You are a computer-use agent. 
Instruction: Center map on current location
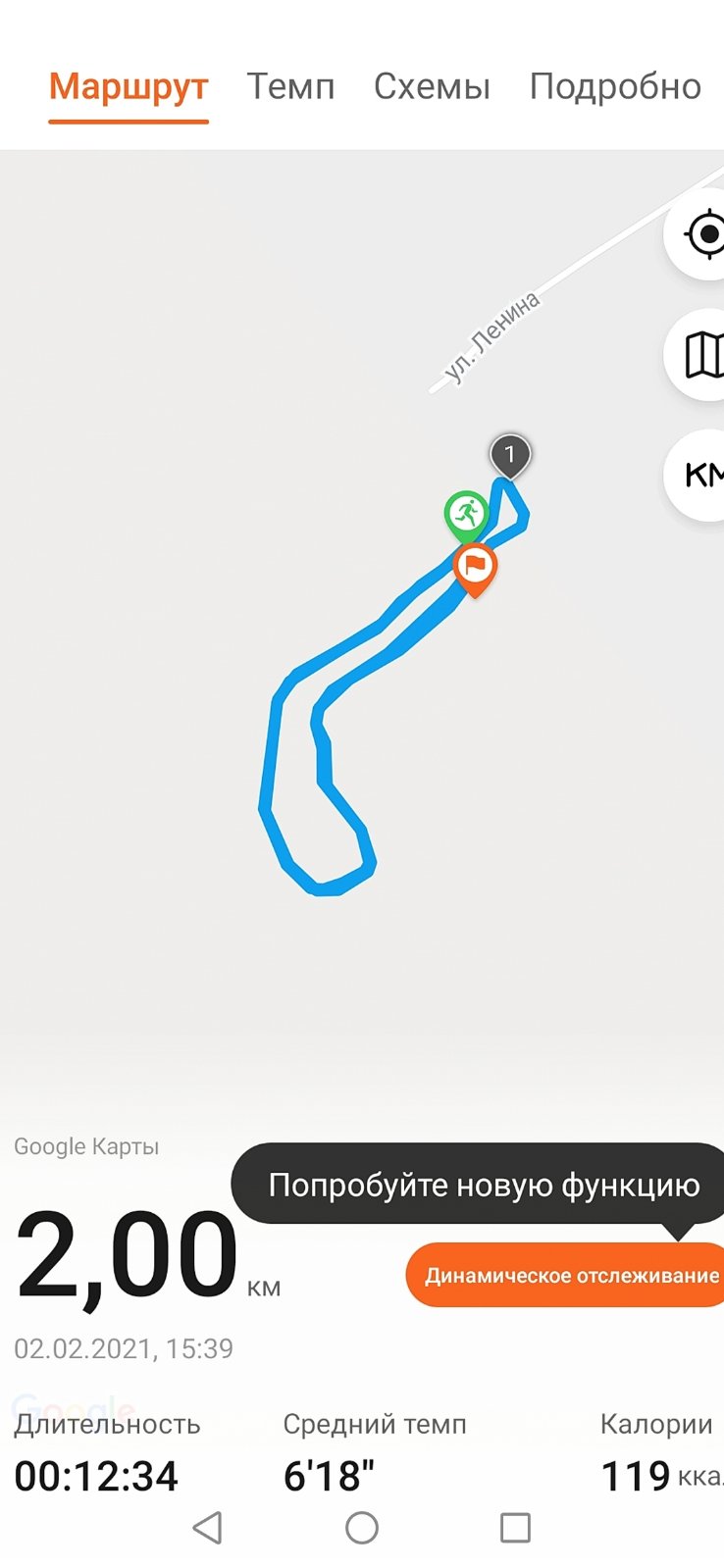[x=702, y=235]
